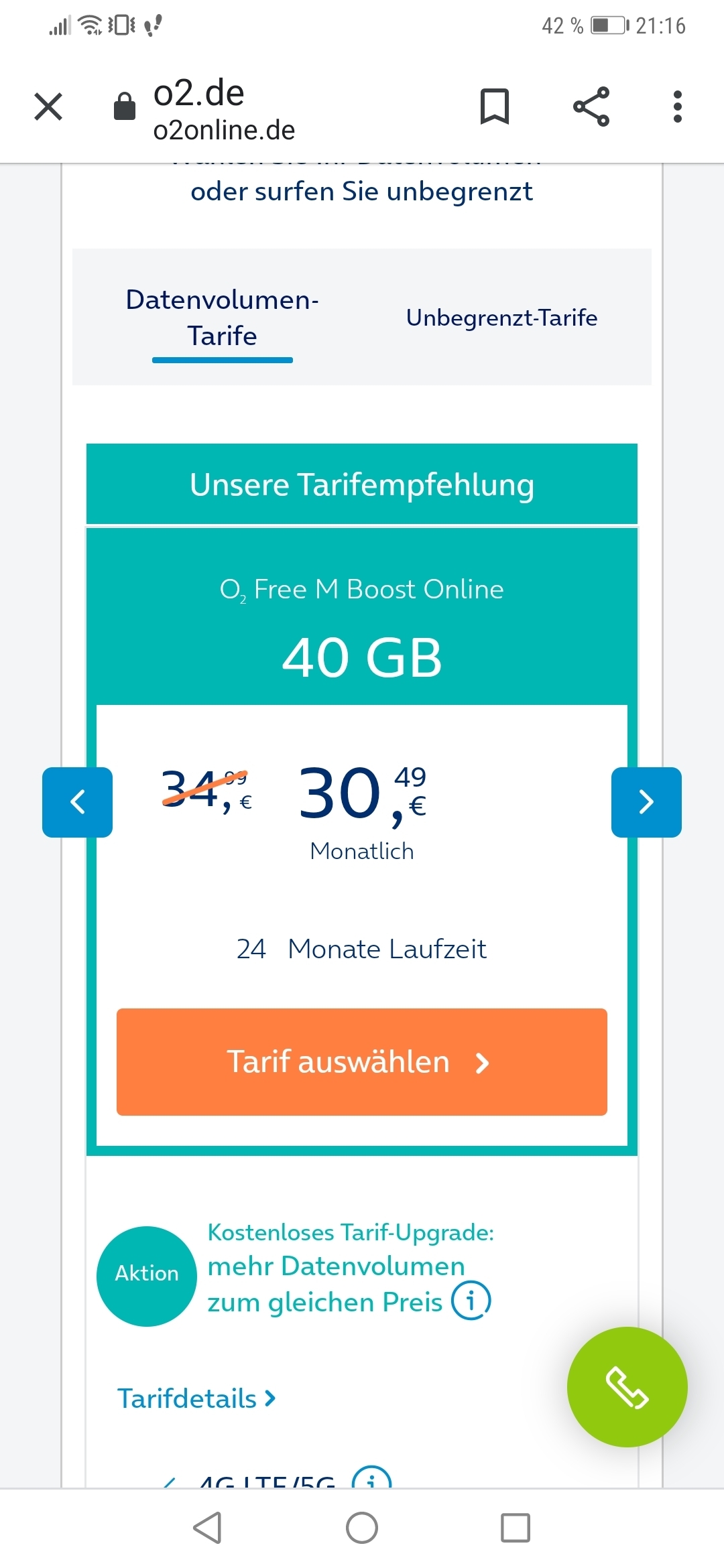Show the previous tariff with the left arrow
This screenshot has height=1568, width=724.
coord(78,802)
